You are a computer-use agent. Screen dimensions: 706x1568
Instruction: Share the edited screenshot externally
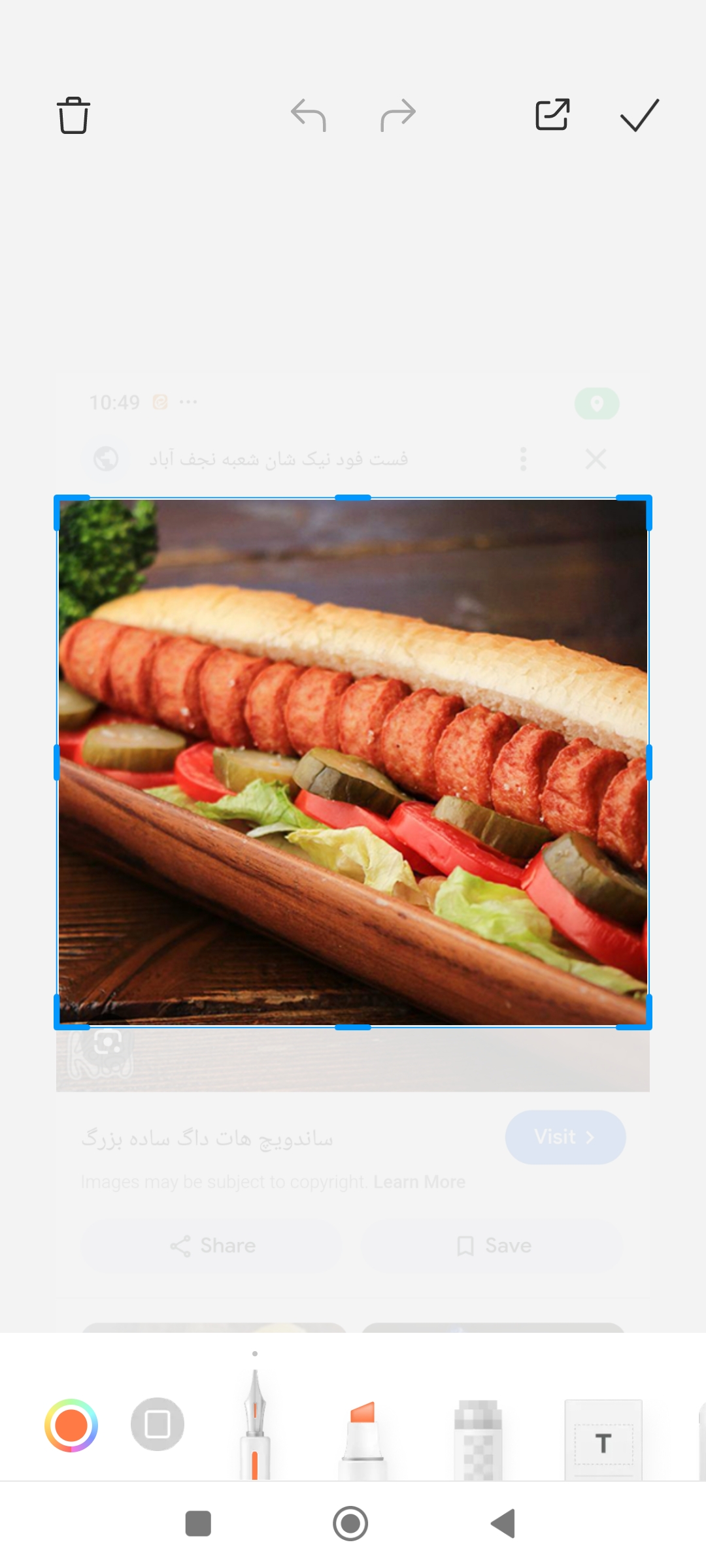pyautogui.click(x=552, y=115)
